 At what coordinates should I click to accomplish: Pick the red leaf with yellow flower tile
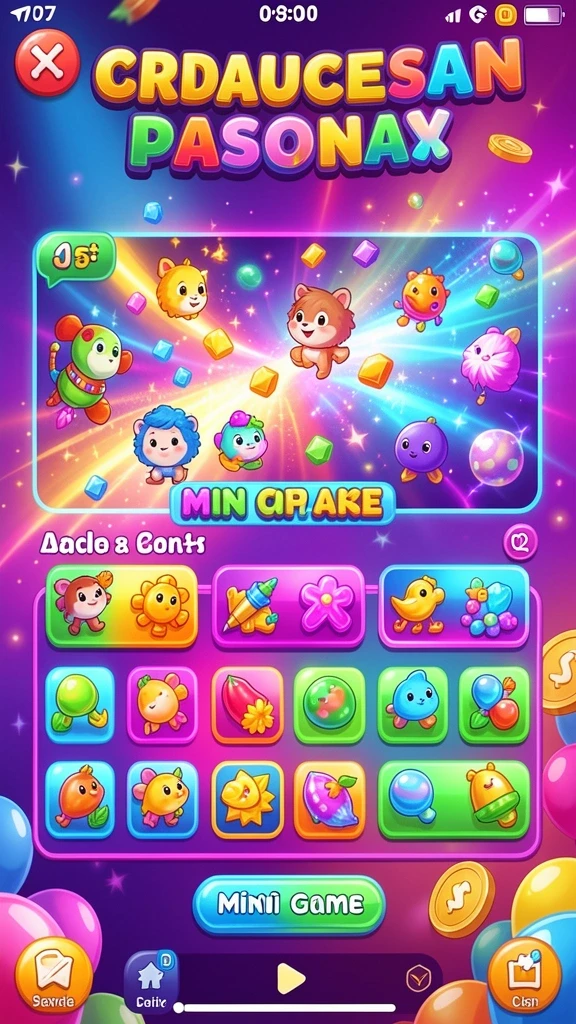pos(248,705)
